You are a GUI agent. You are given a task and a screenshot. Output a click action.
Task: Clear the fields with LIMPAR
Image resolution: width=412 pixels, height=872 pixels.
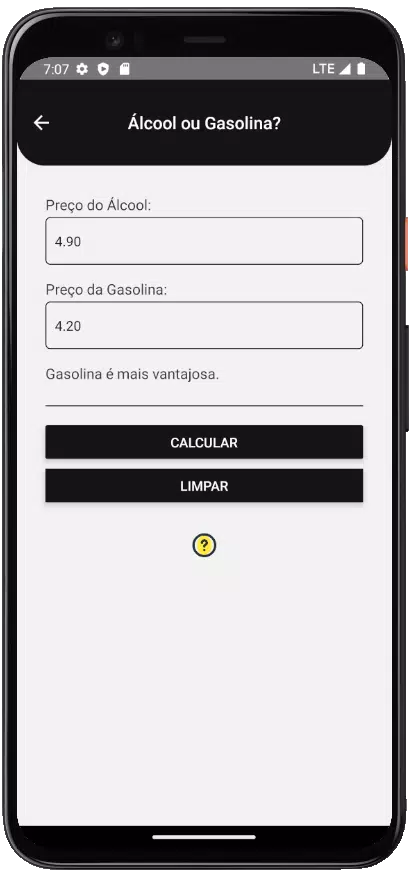[x=204, y=485]
